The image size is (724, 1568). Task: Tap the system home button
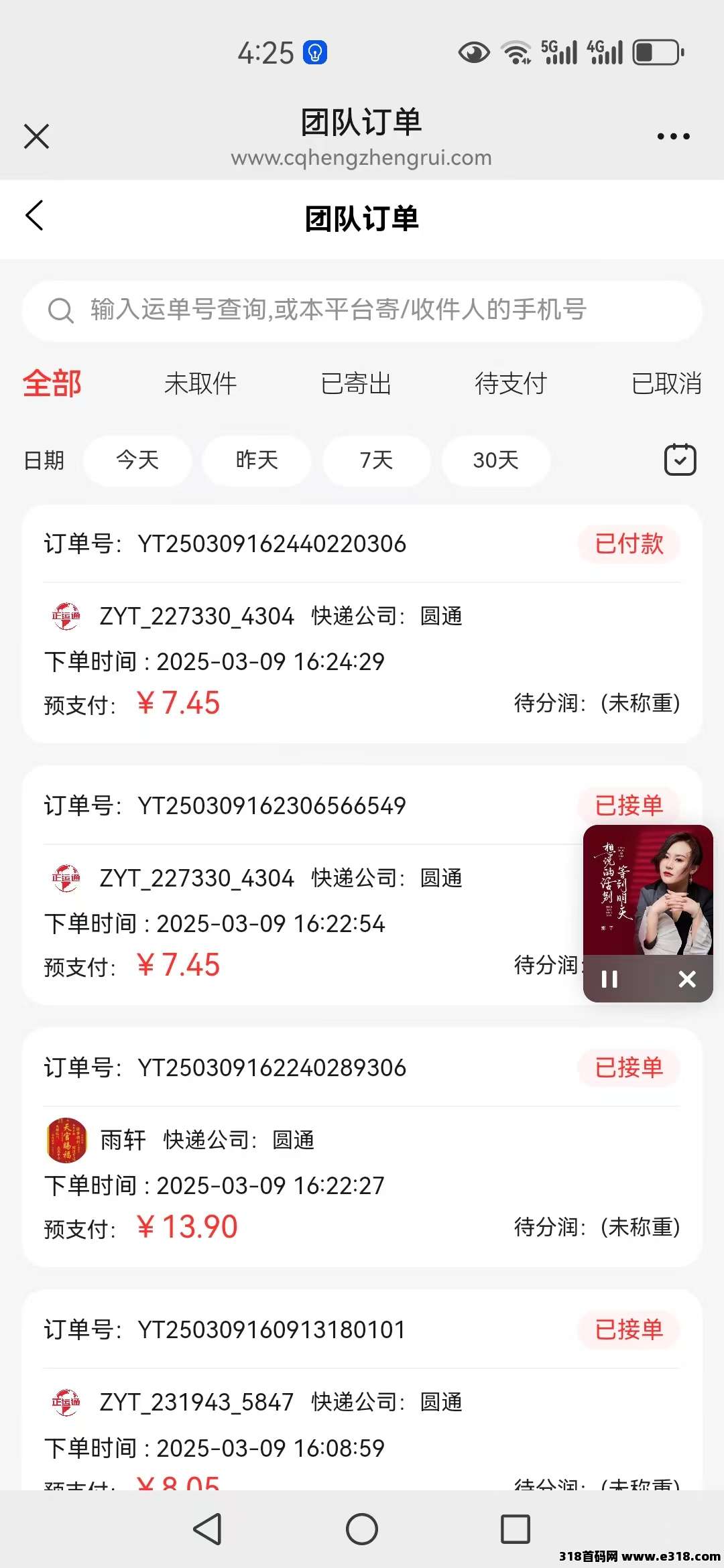362,1529
